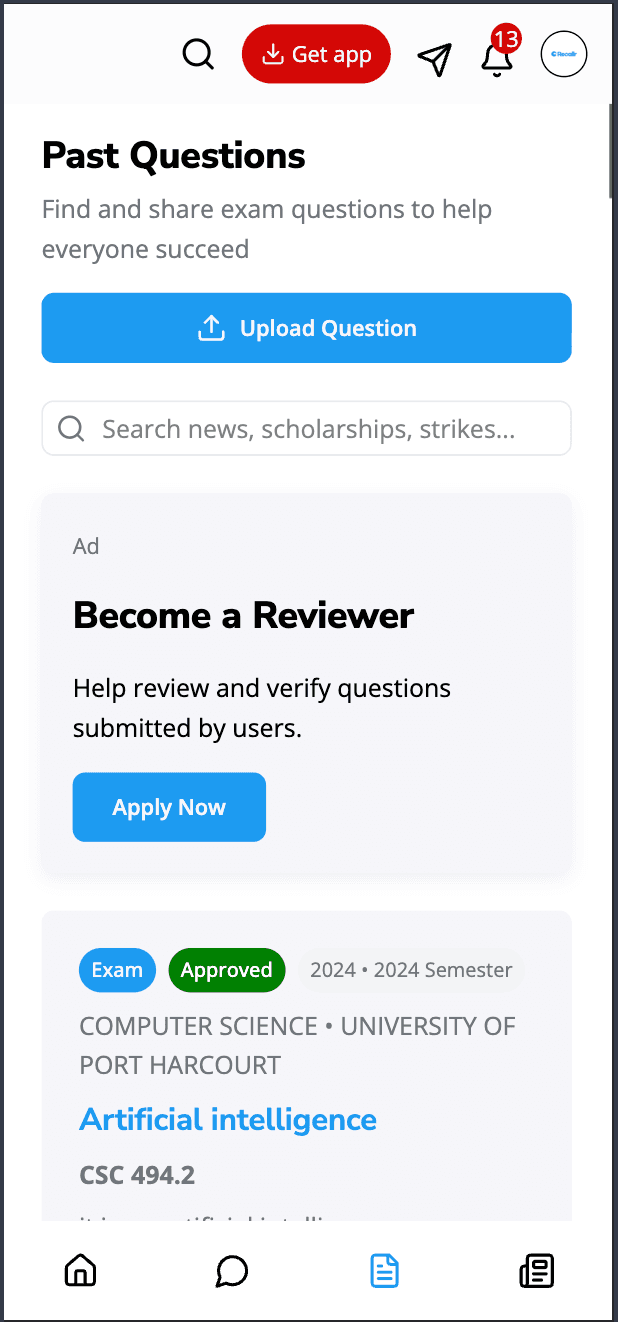
Task: Tap the red Get app button
Action: (x=316, y=54)
